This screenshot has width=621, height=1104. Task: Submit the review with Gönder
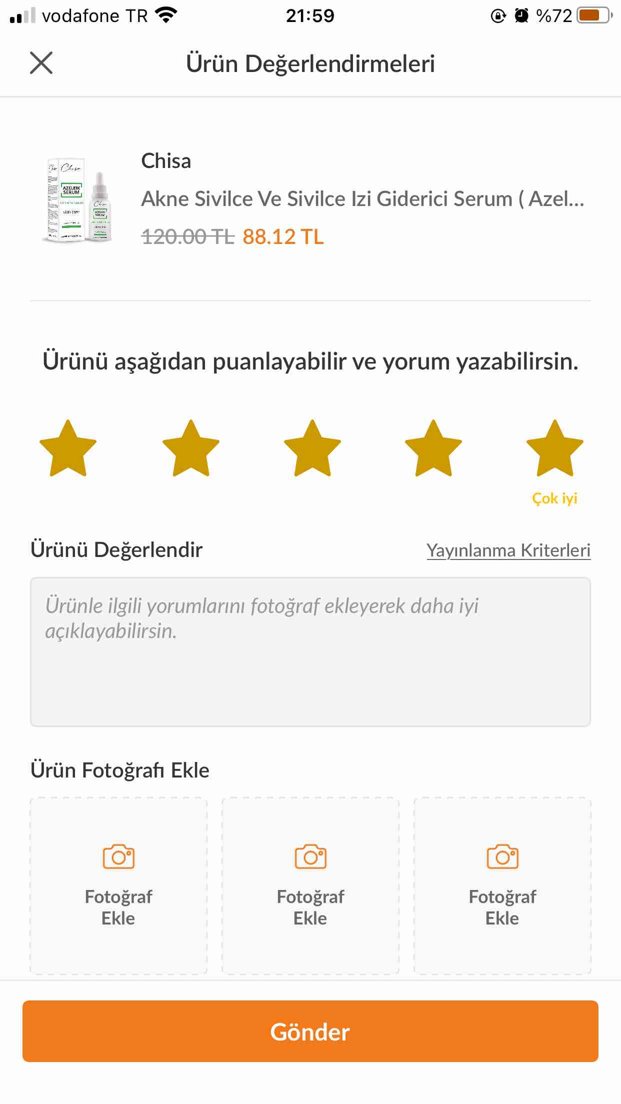click(310, 1031)
